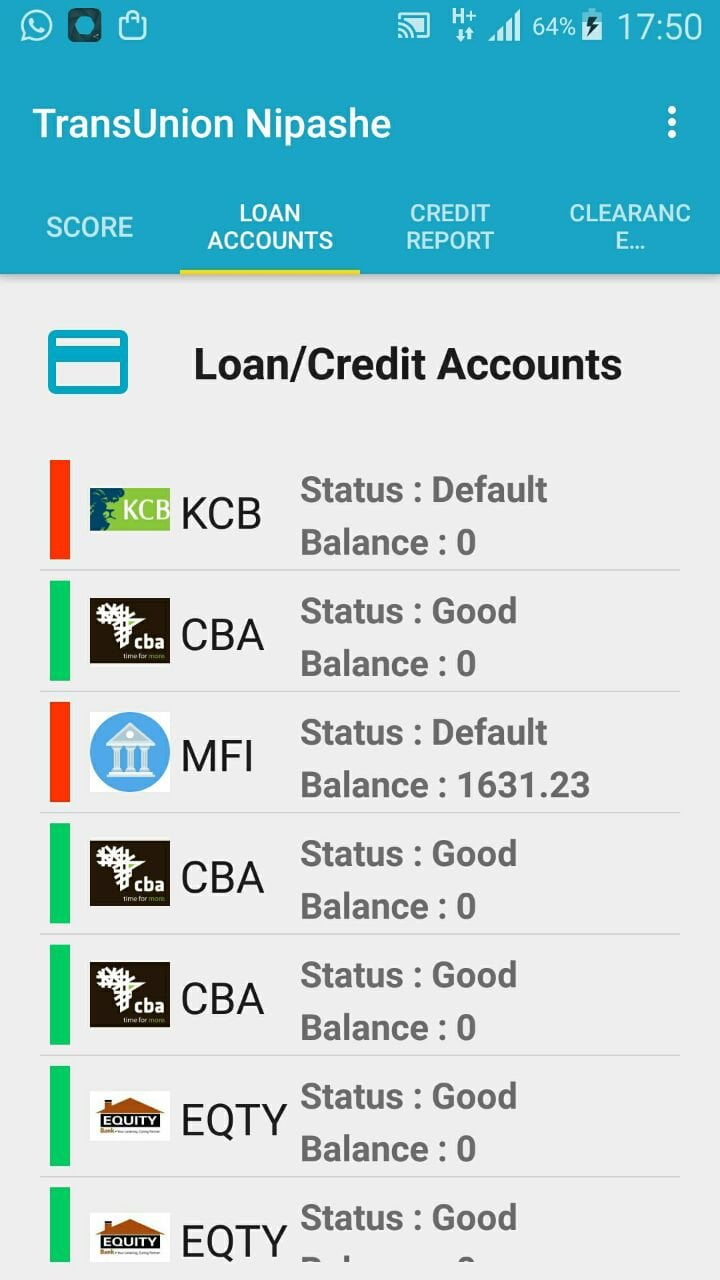Switch to the Clearance tab
720x1280 pixels.
tap(629, 227)
